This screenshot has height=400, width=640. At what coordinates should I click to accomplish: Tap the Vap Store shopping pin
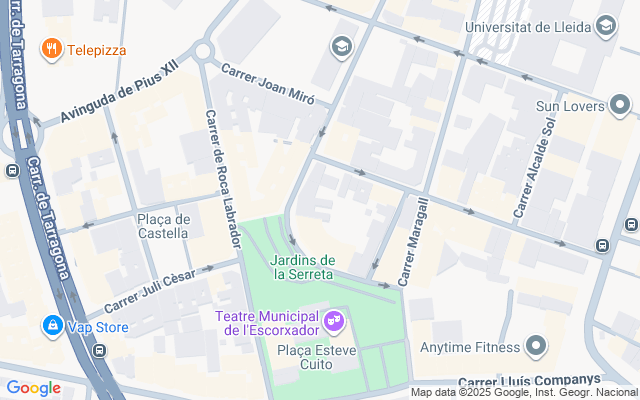[x=51, y=326]
